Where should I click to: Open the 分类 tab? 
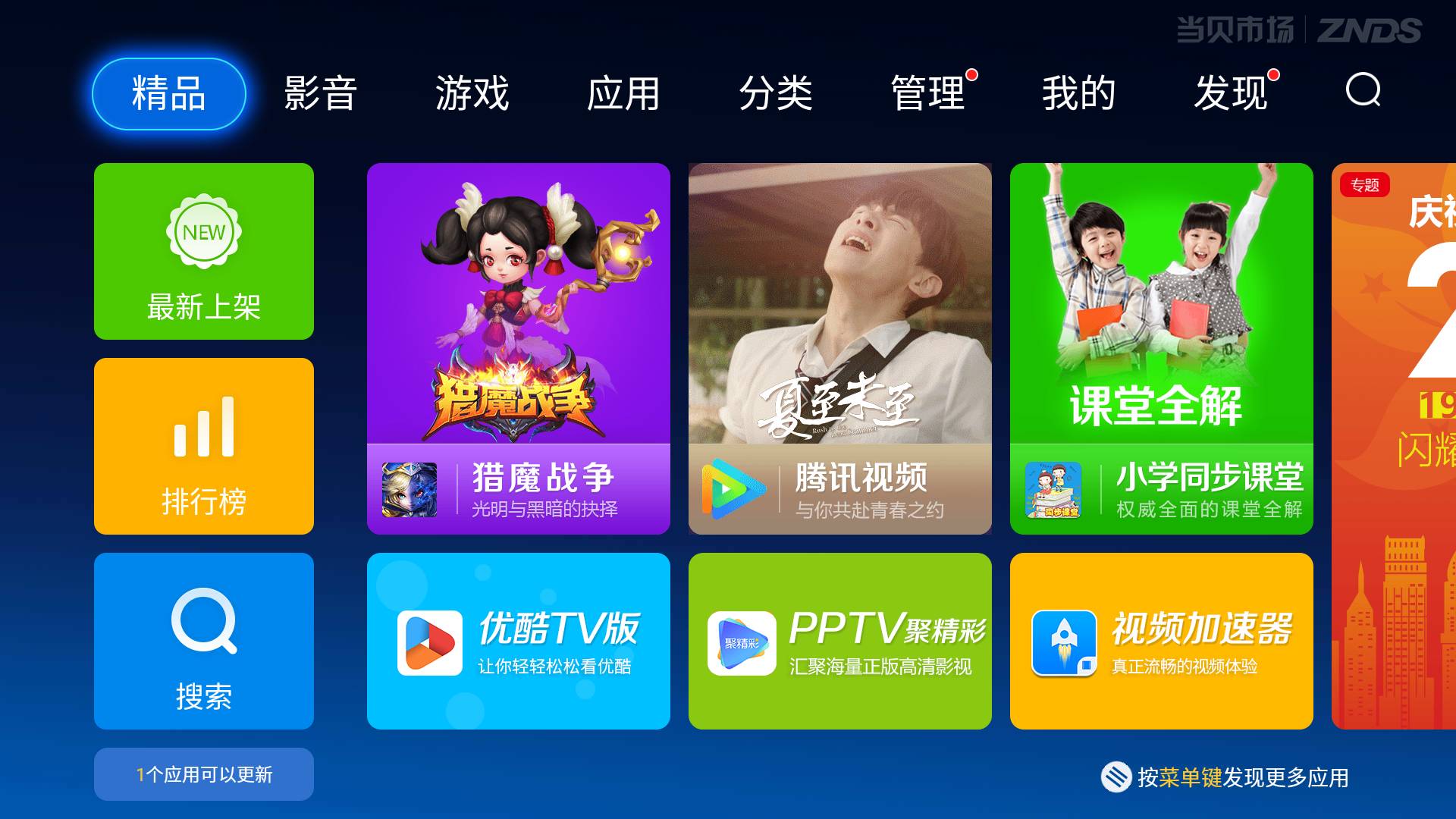(x=776, y=93)
